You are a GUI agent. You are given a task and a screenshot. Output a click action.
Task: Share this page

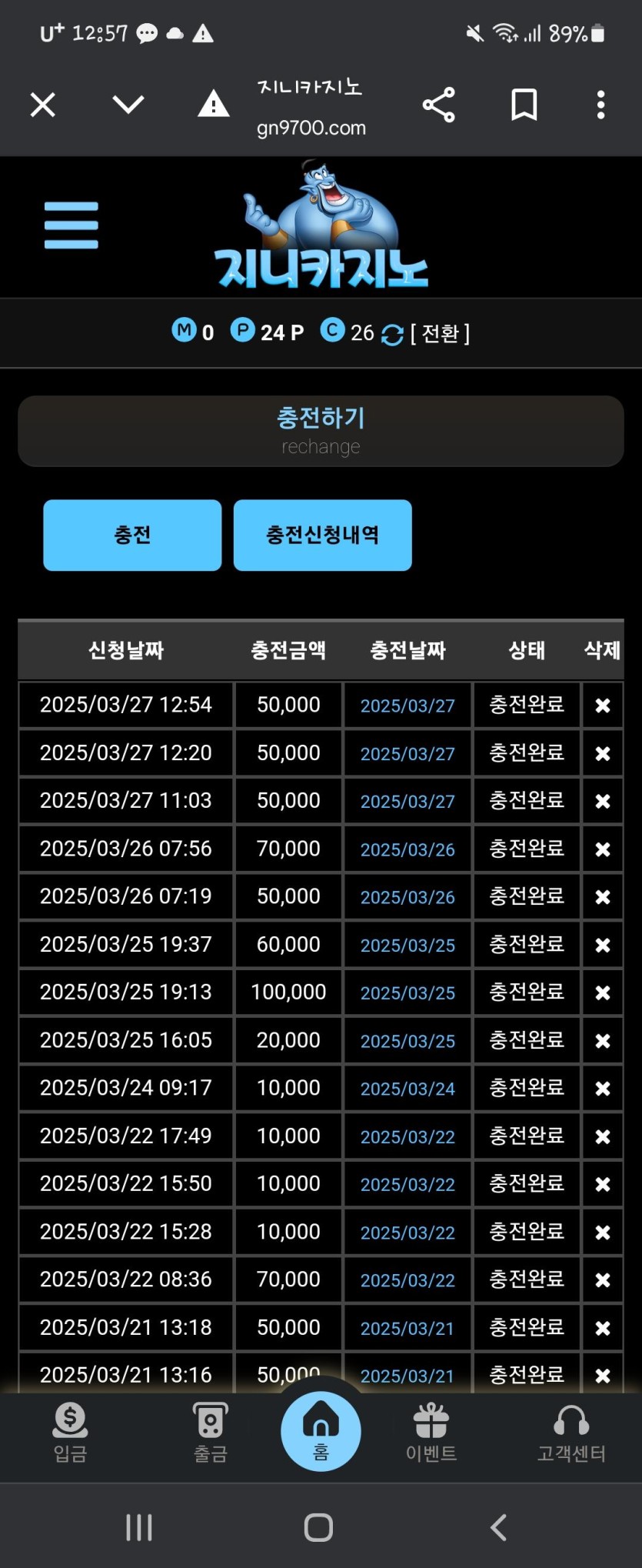click(439, 105)
